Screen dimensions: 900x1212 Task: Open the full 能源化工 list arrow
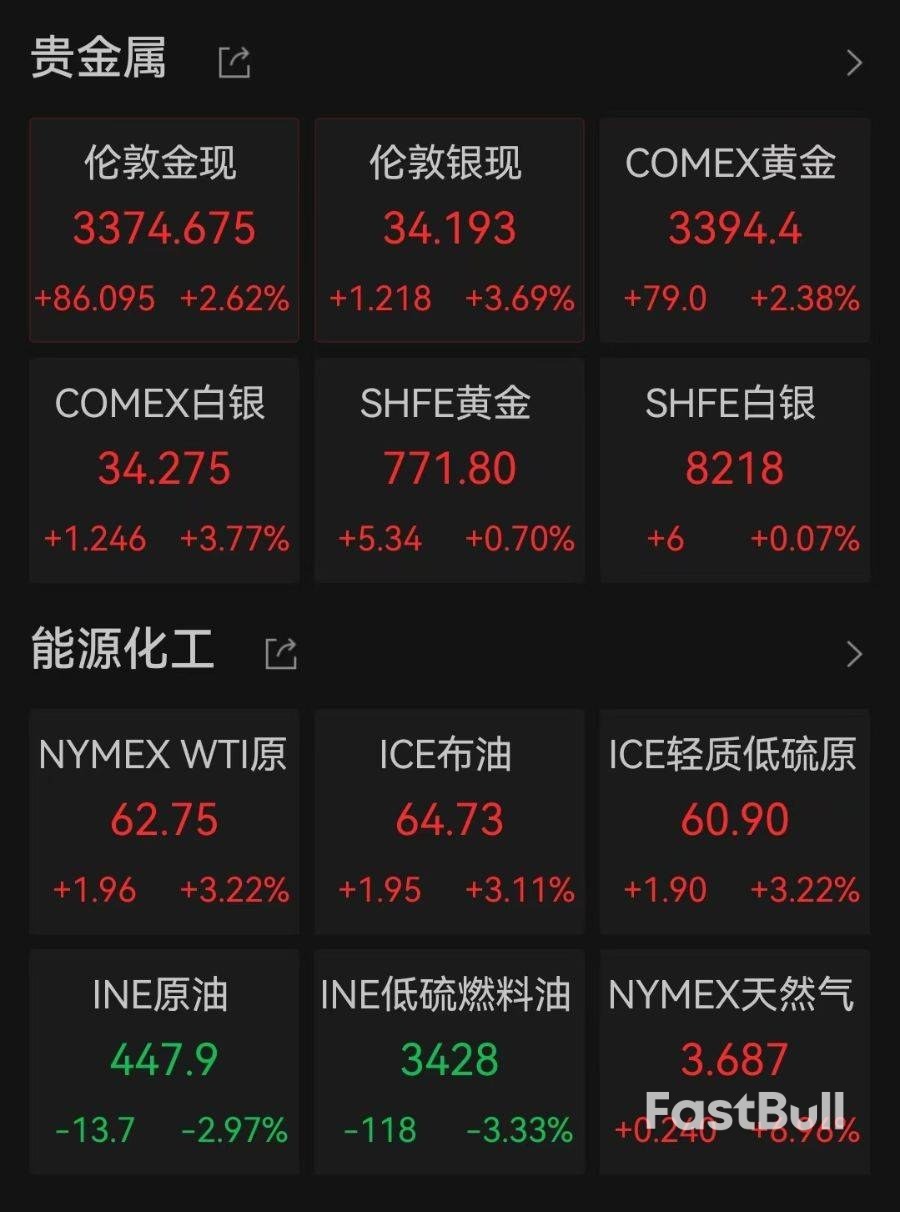(x=853, y=654)
